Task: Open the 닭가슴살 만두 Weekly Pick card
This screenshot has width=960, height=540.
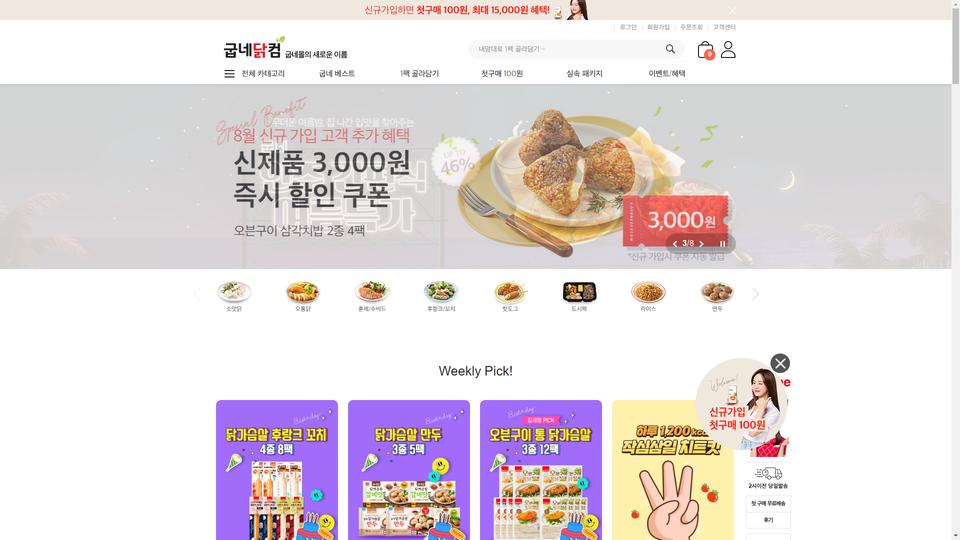Action: click(x=409, y=468)
